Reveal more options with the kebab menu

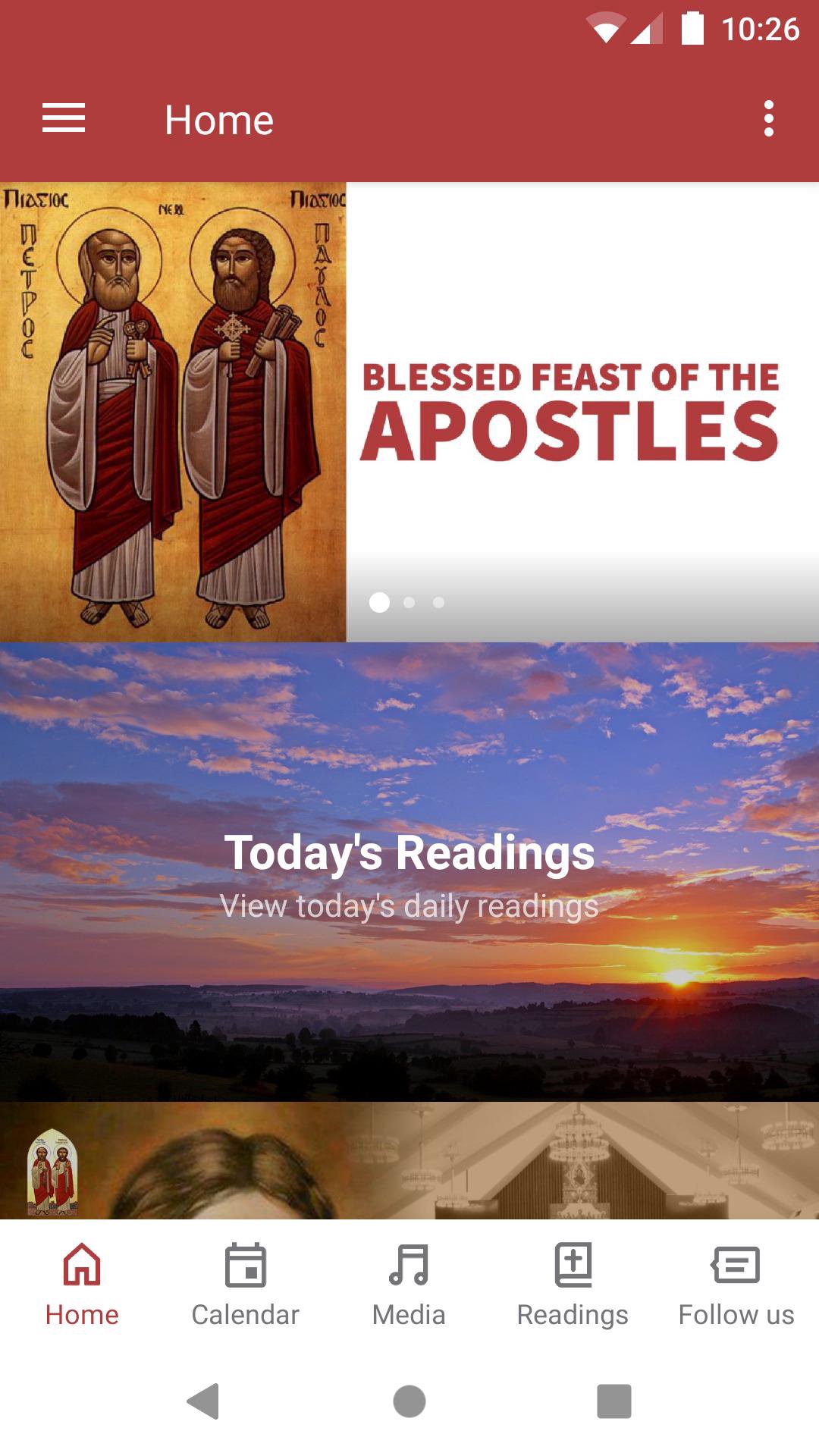768,118
